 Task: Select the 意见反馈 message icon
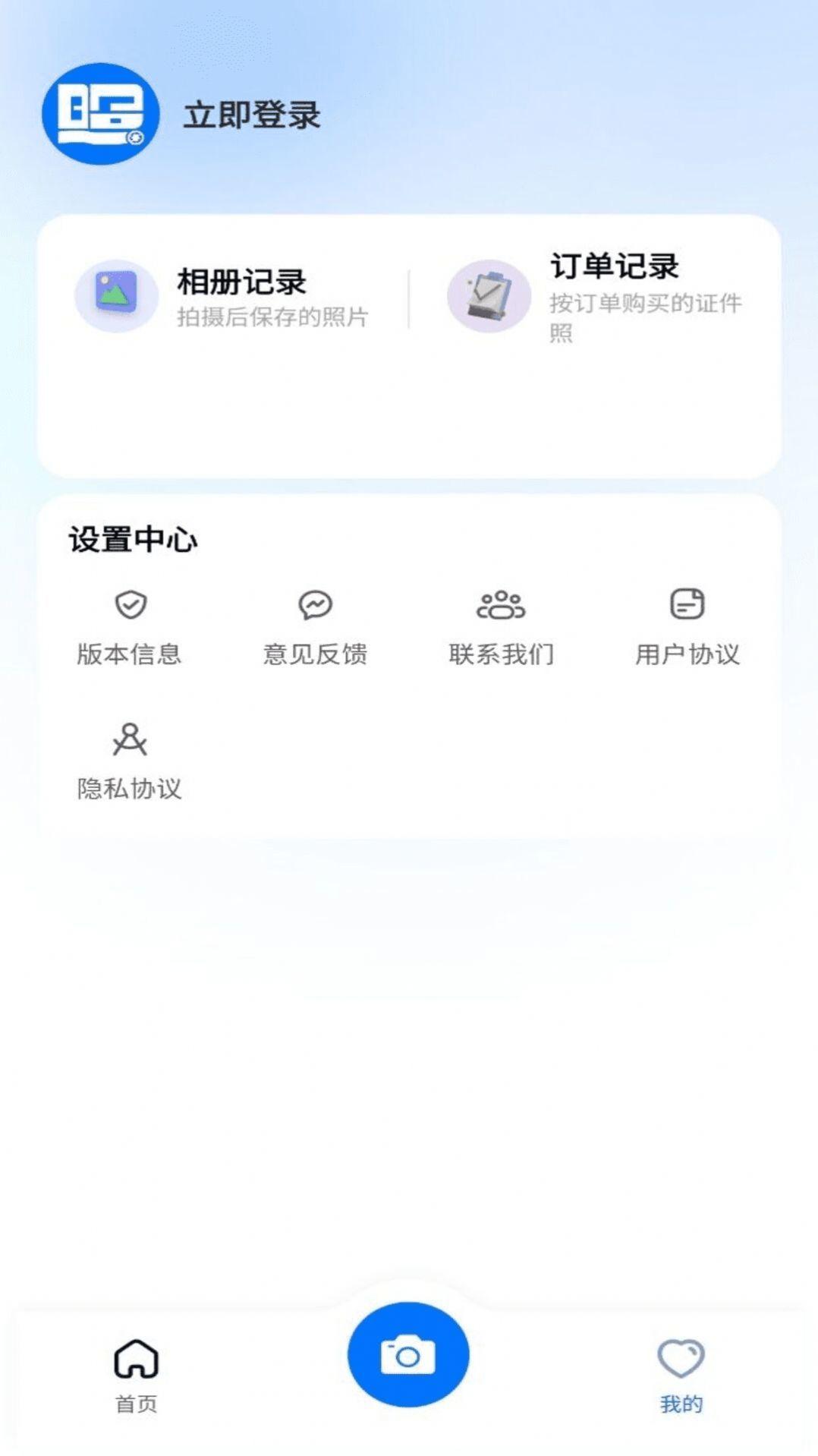coord(316,604)
